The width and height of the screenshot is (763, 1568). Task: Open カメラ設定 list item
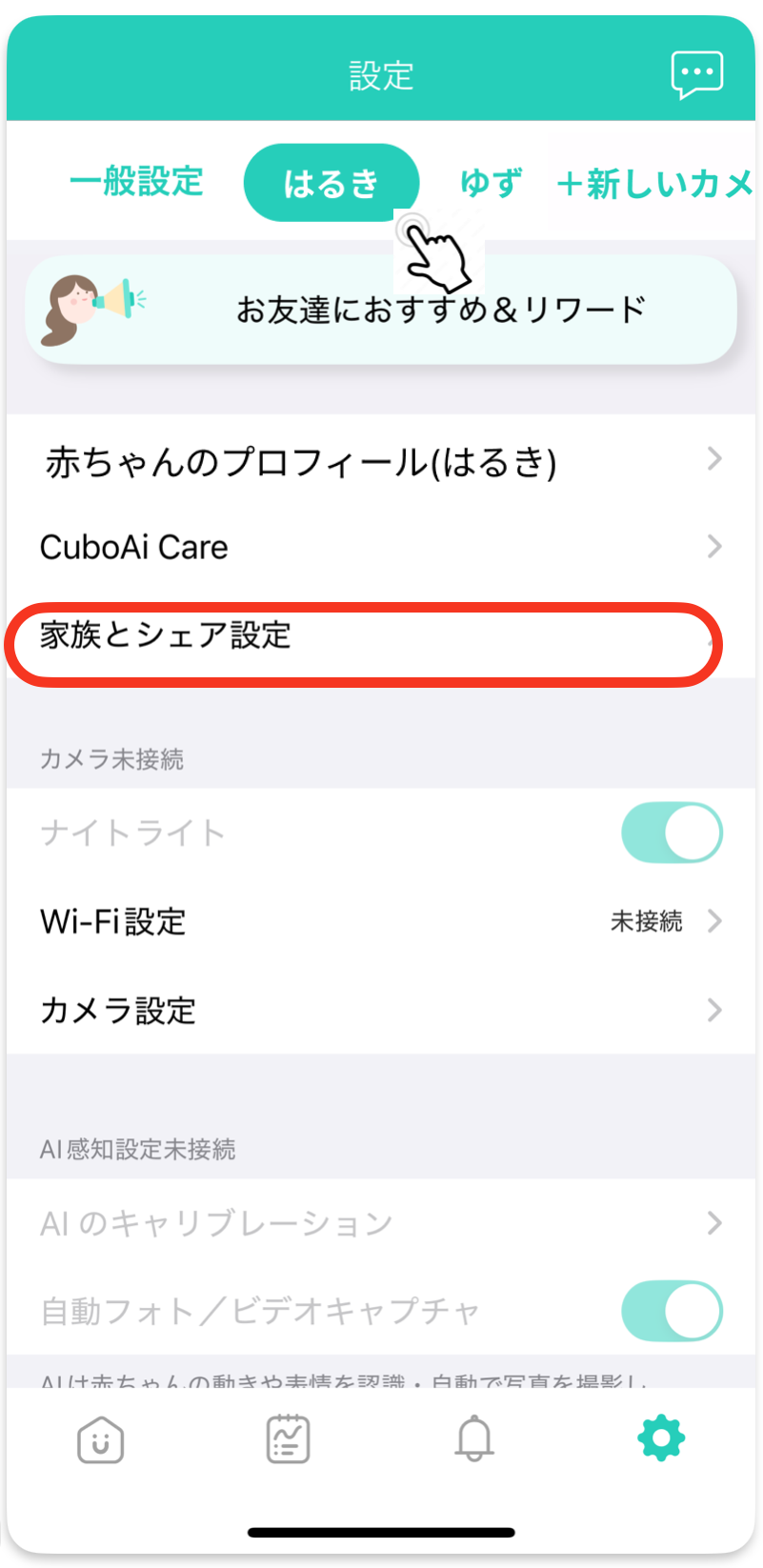pyautogui.click(x=381, y=1011)
